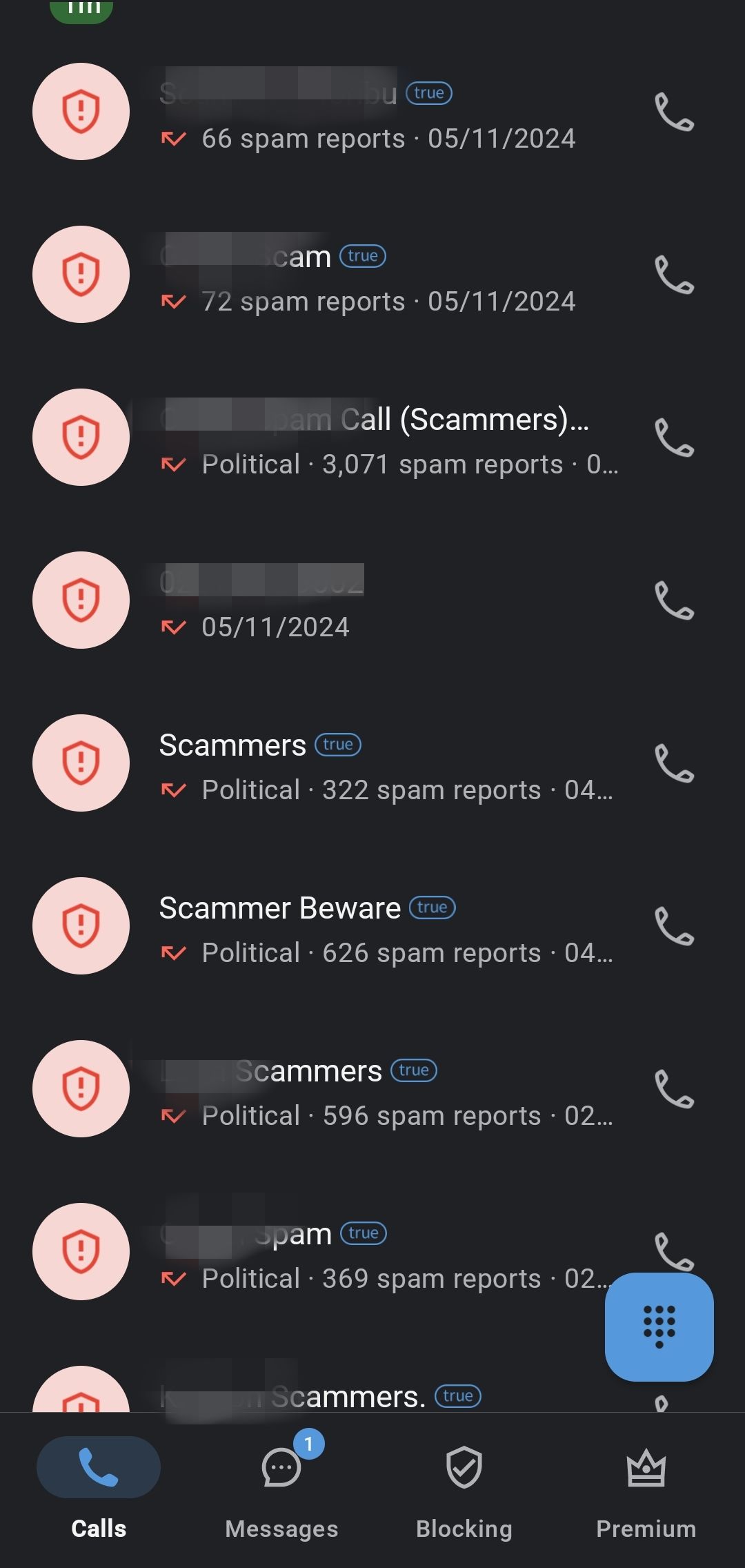
Task: Tap the 'true' badge beside Scammers
Action: click(x=339, y=745)
